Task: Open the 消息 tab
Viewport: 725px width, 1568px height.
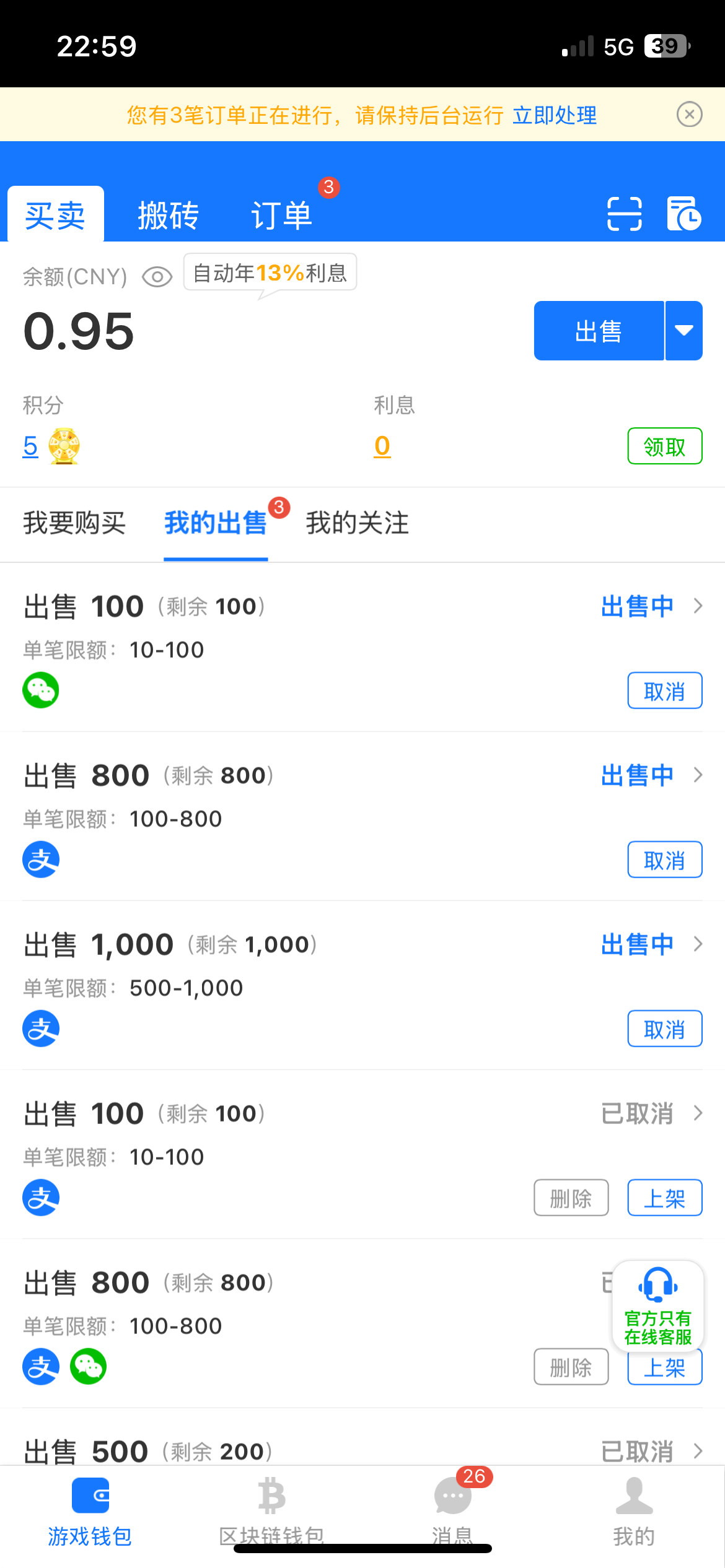Action: click(453, 1509)
